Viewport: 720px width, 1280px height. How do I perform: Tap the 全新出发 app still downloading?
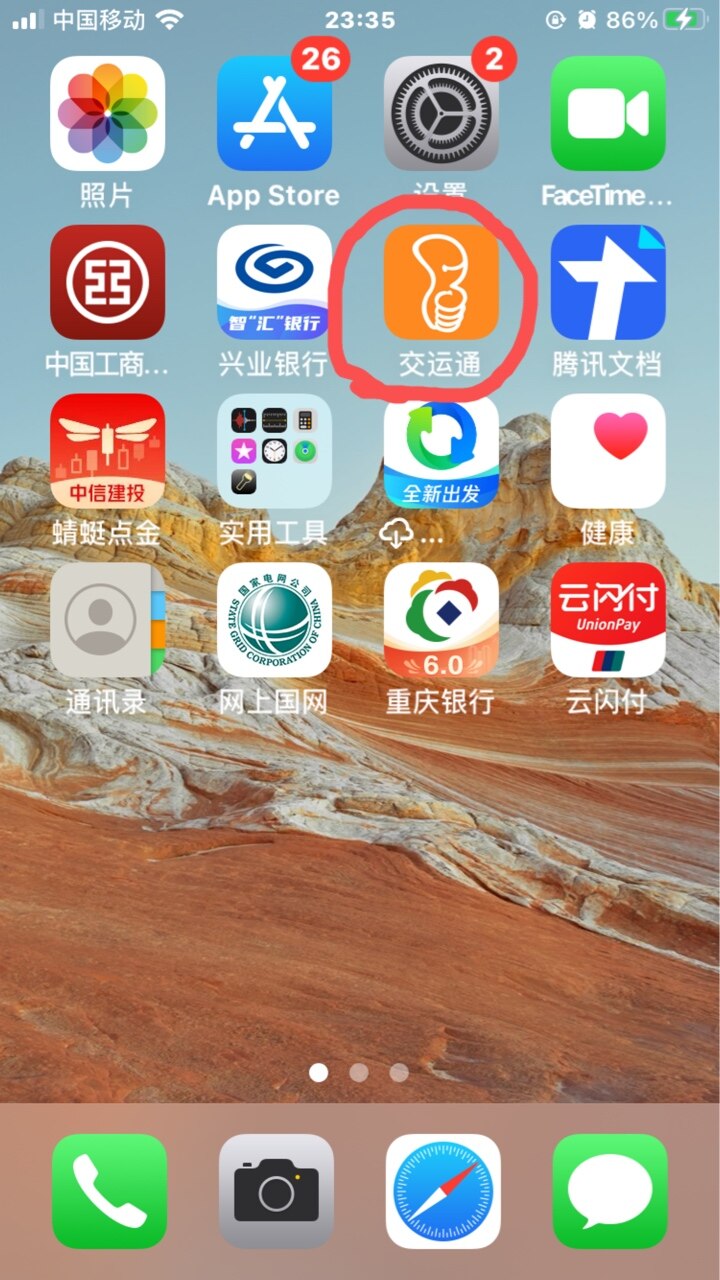(x=441, y=451)
